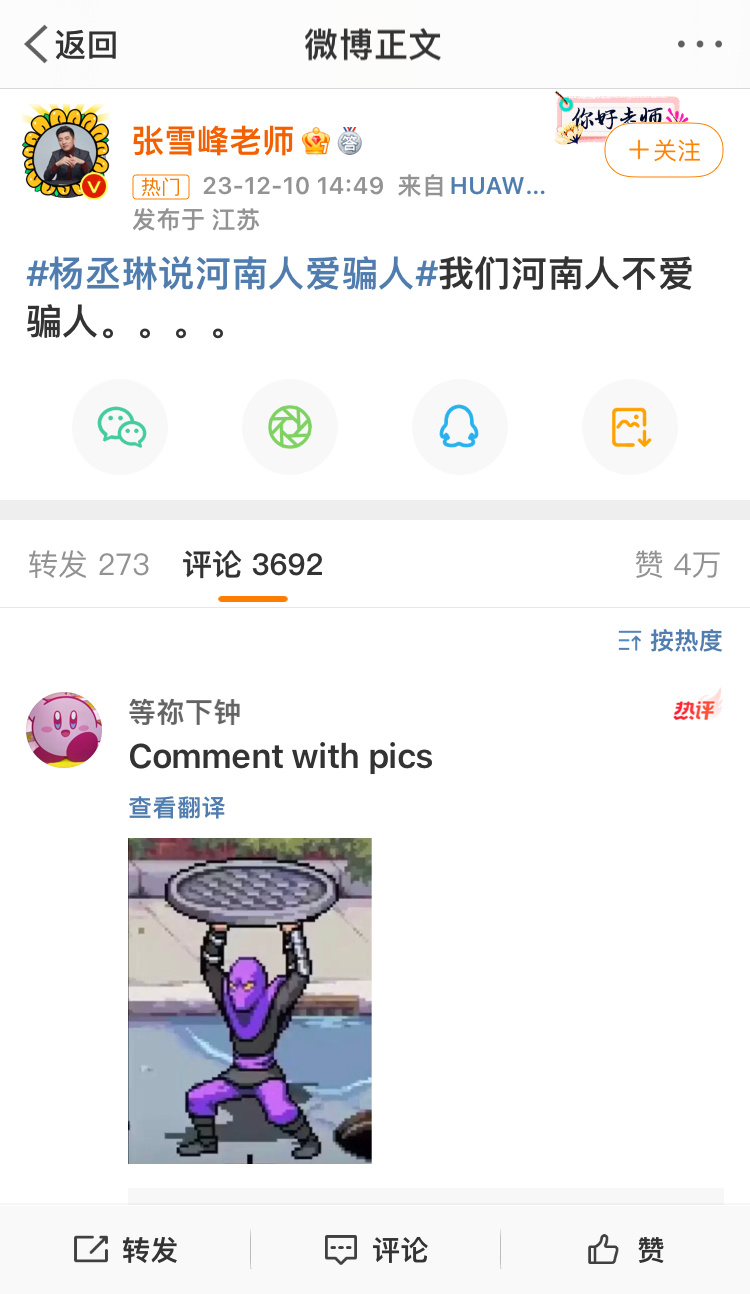Screen dimensions: 750x1294
Task: Open the three-dot options menu
Action: pyautogui.click(x=698, y=43)
